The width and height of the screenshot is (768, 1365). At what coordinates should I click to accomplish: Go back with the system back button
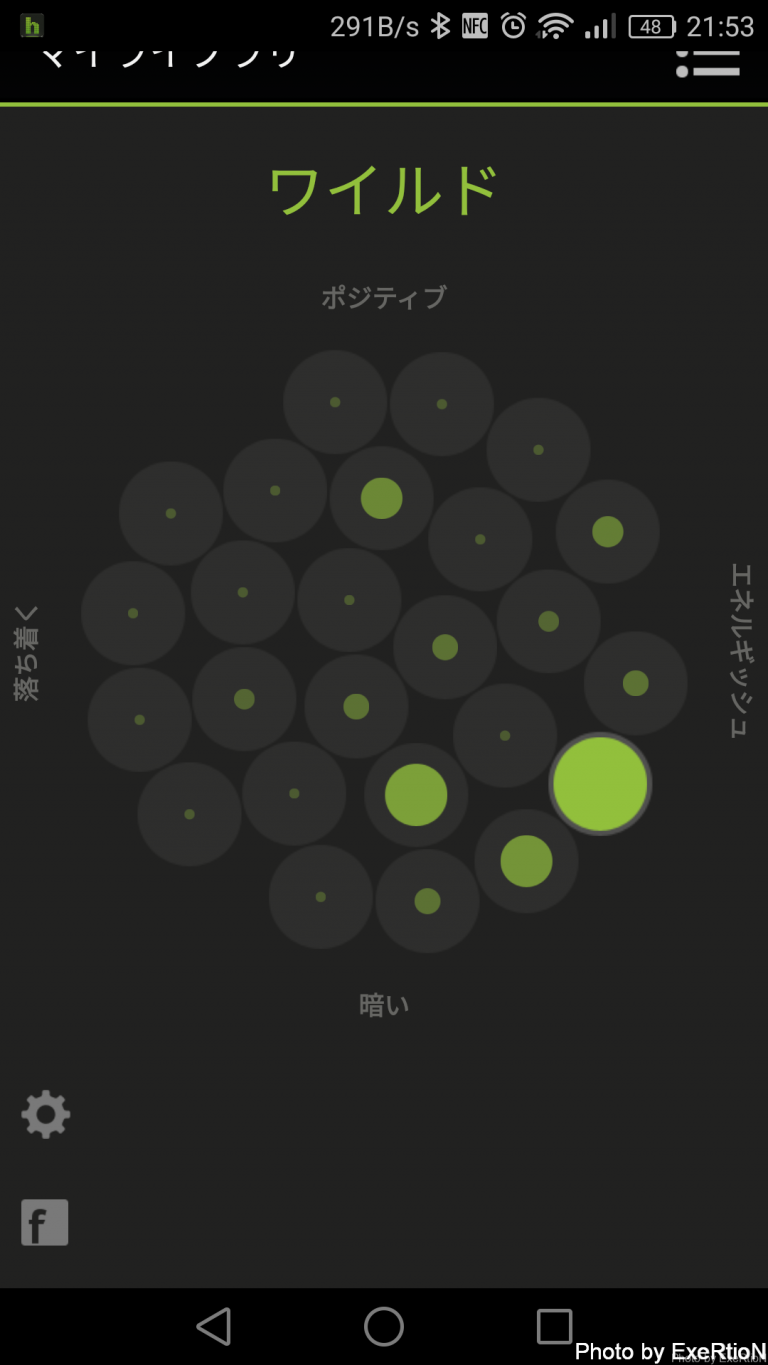coord(214,1327)
